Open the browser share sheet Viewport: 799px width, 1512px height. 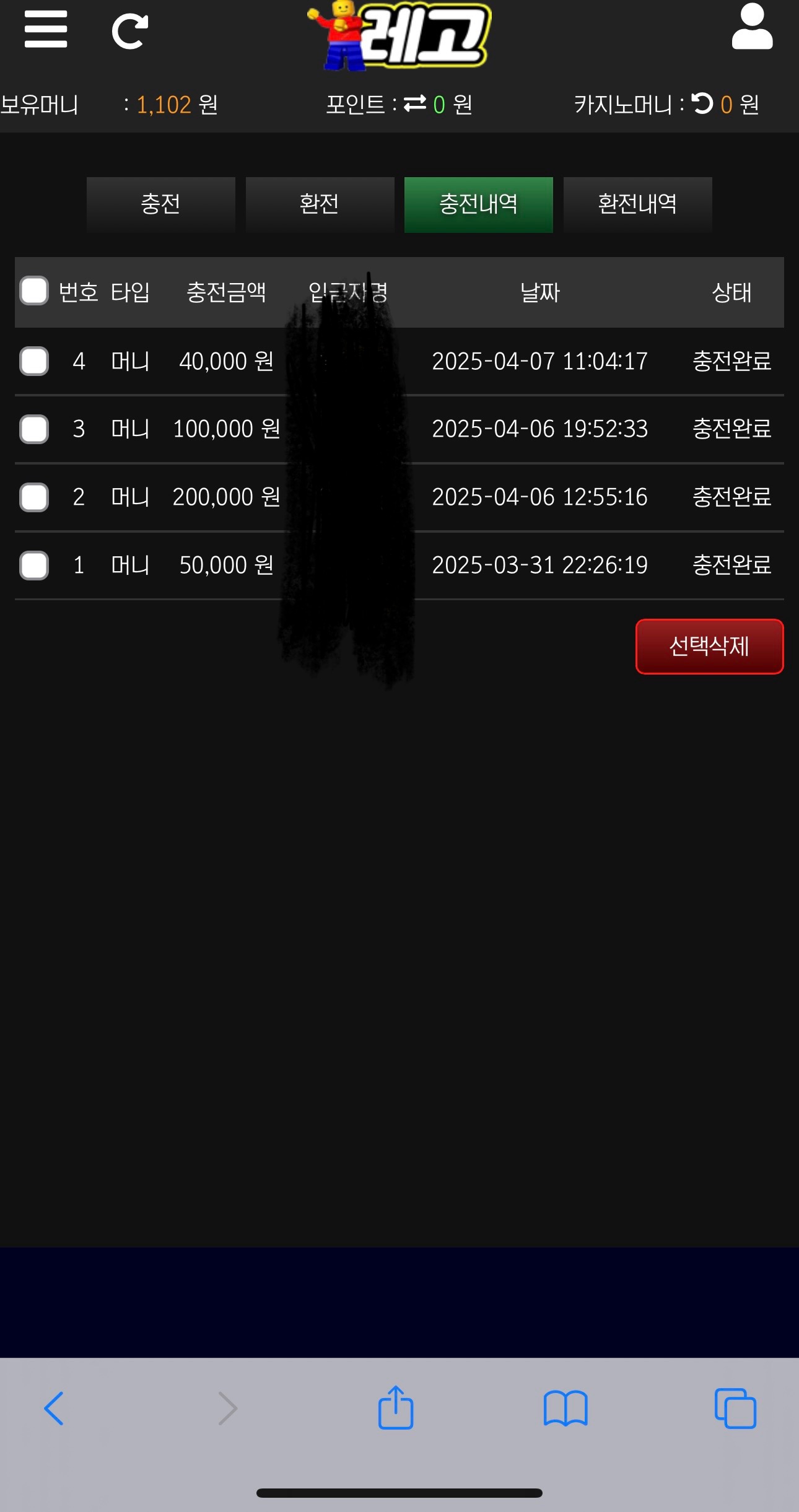(396, 1408)
